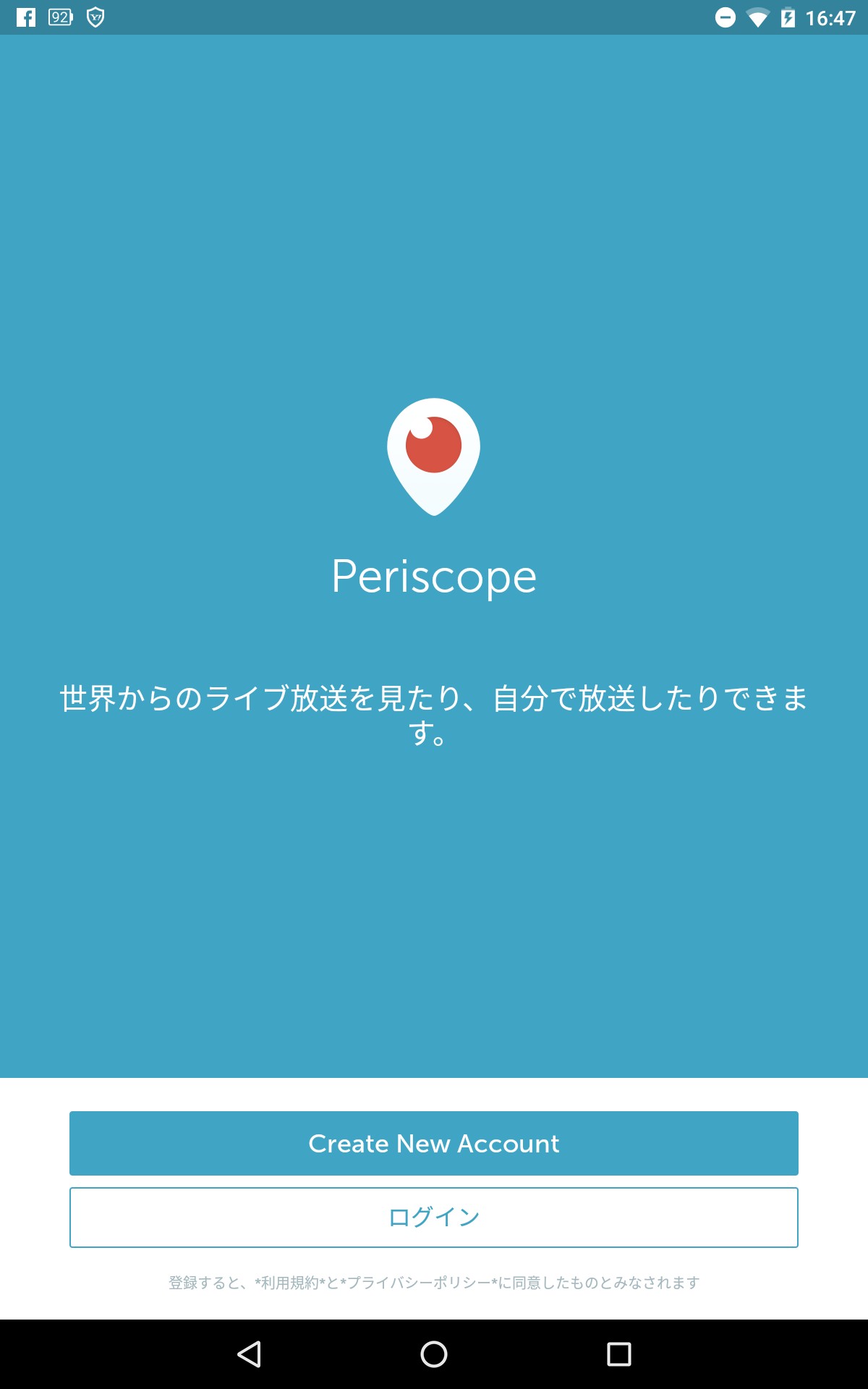This screenshot has width=868, height=1389.
Task: Go back with the navigation back button
Action: pos(250,1354)
